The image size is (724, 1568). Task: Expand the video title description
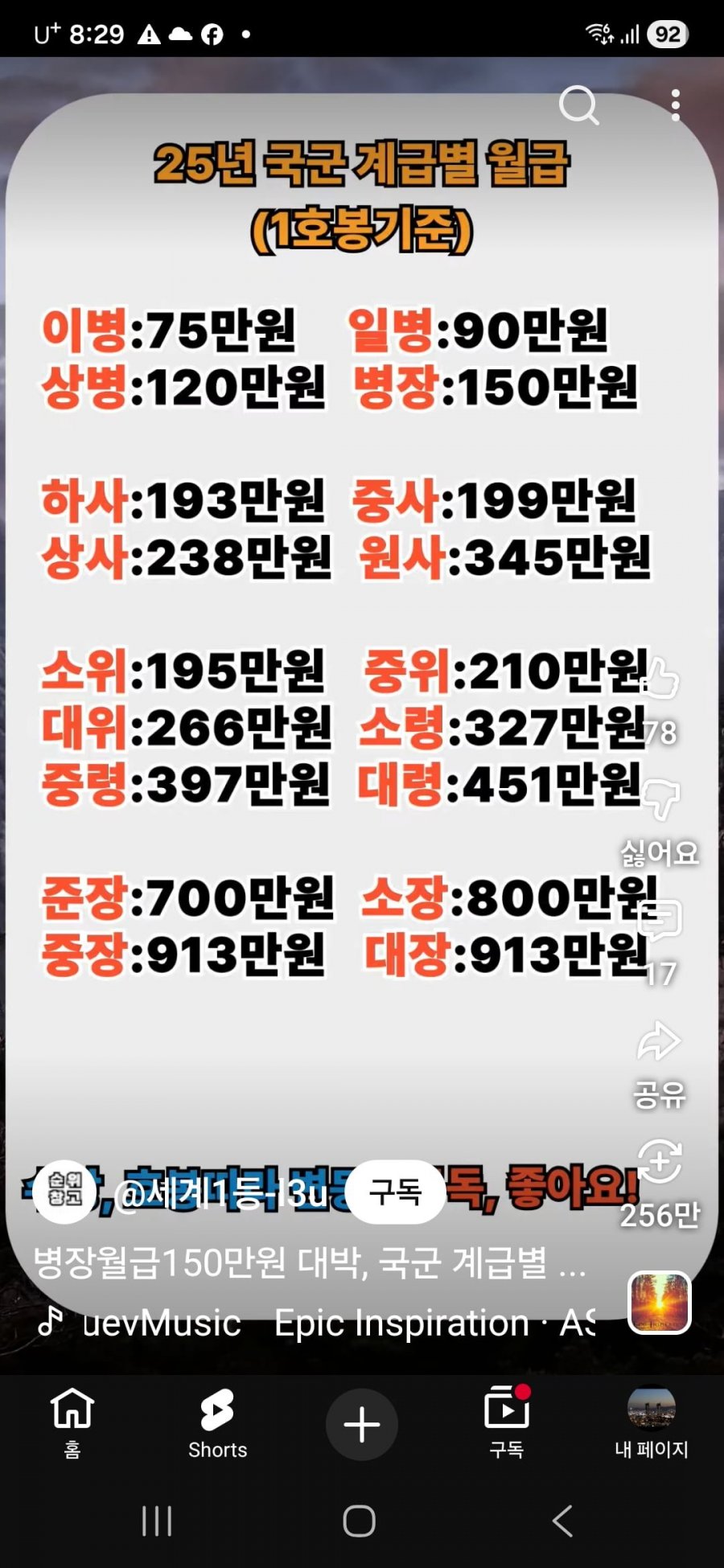(x=310, y=1262)
